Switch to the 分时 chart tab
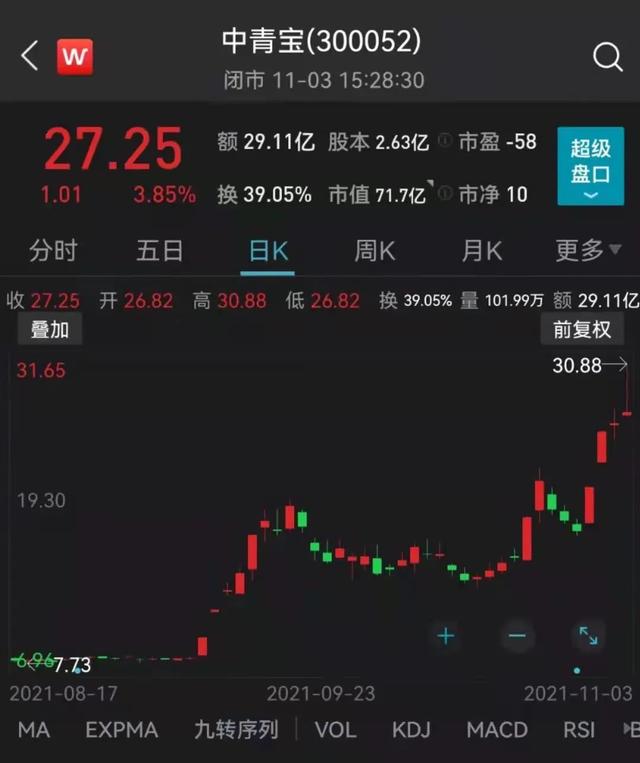Viewport: 640px width, 763px height. (53, 250)
